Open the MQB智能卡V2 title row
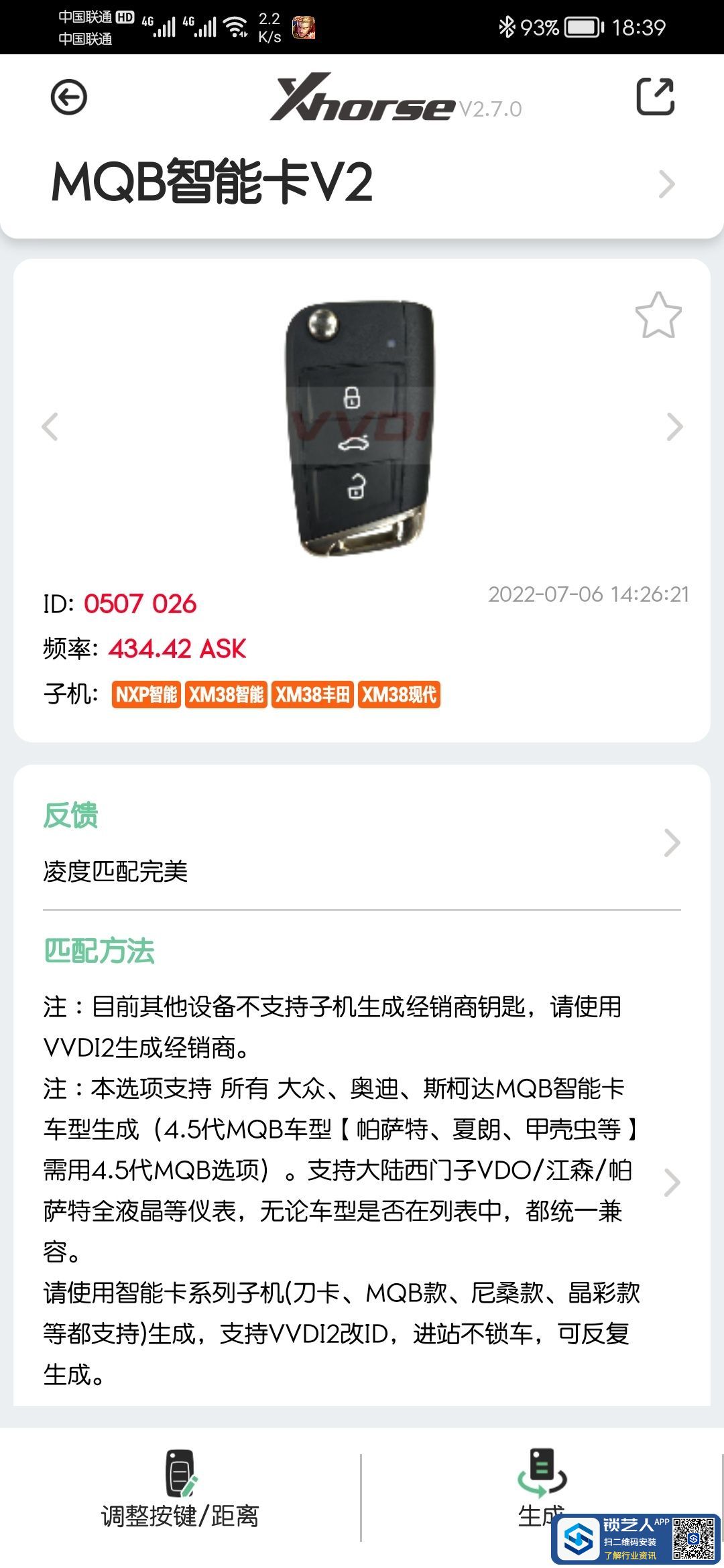Screen dimensions: 724x1568 362,182
